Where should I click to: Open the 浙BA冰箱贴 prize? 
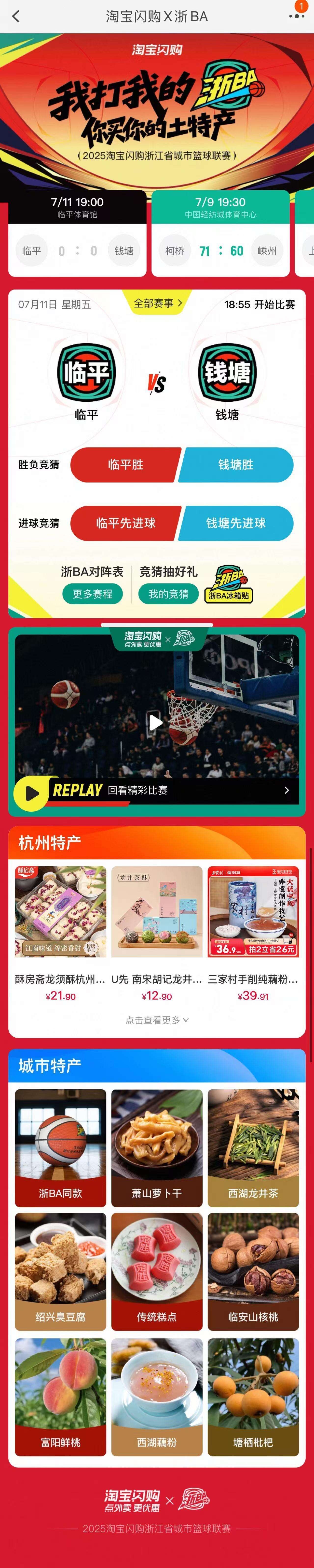click(229, 584)
